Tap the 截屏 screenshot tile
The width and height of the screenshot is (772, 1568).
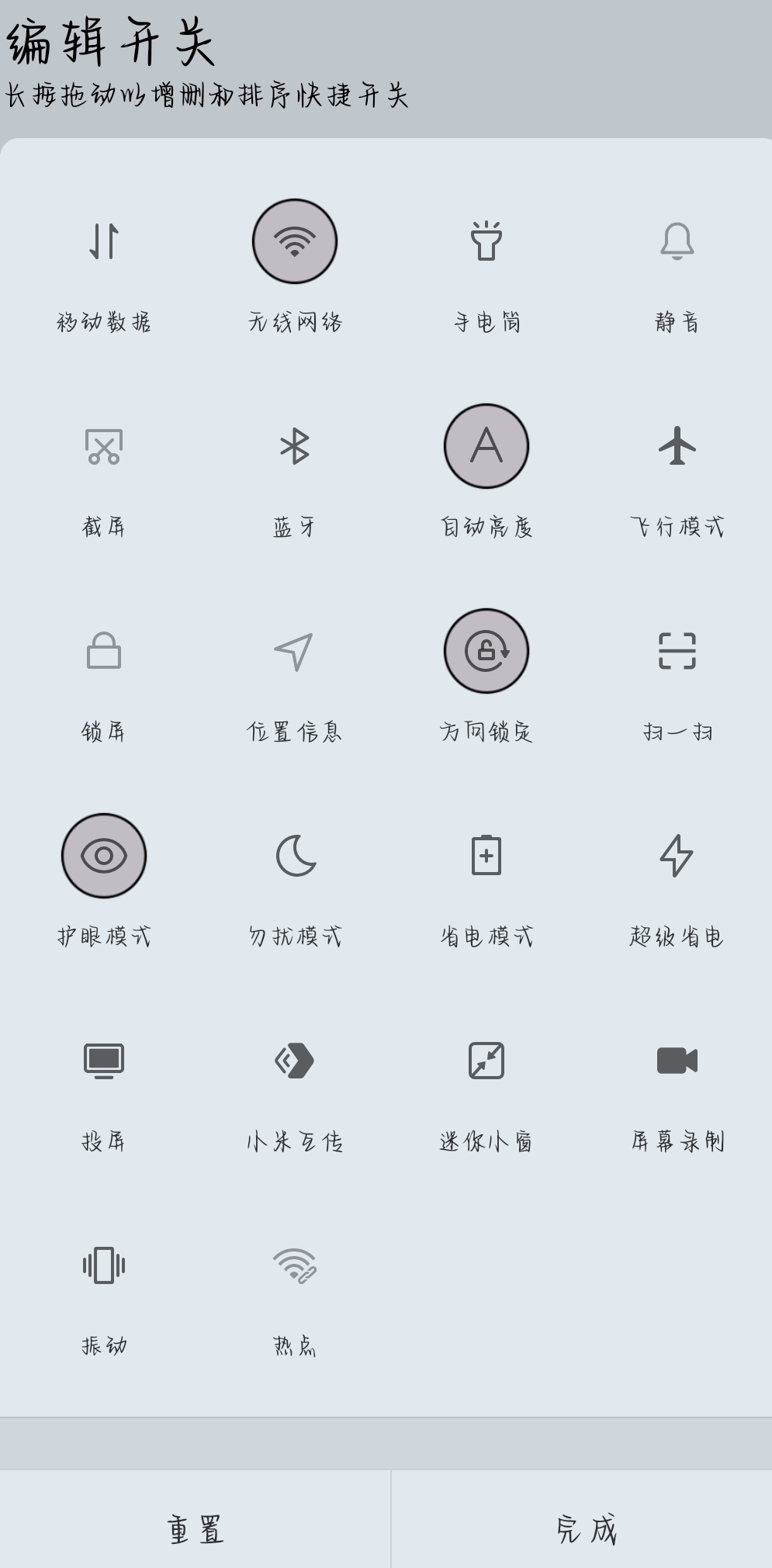click(104, 446)
